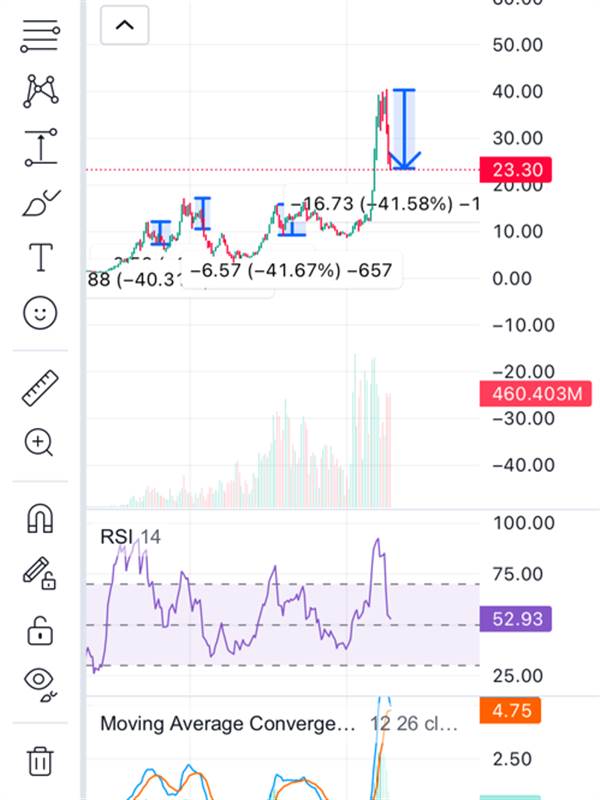Delete drawings with the trash icon

[x=40, y=760]
